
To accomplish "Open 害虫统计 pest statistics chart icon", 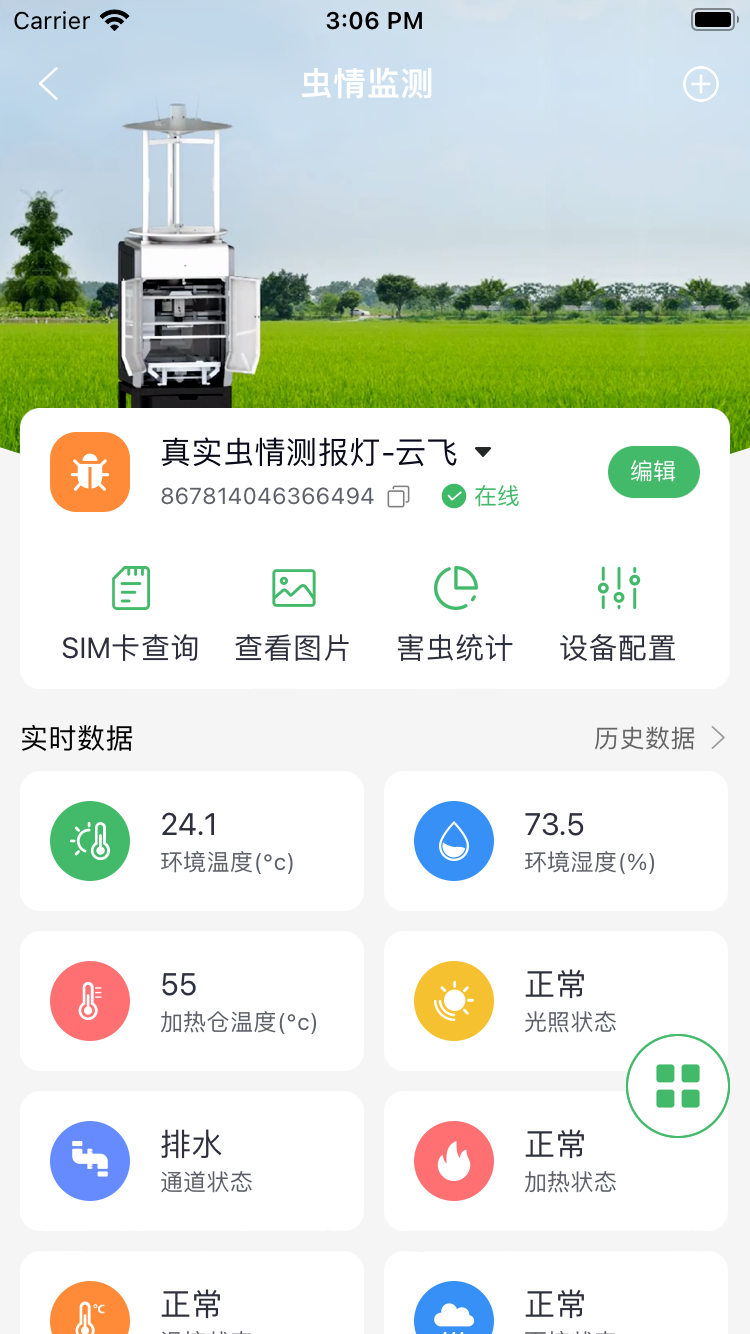I will click(455, 587).
